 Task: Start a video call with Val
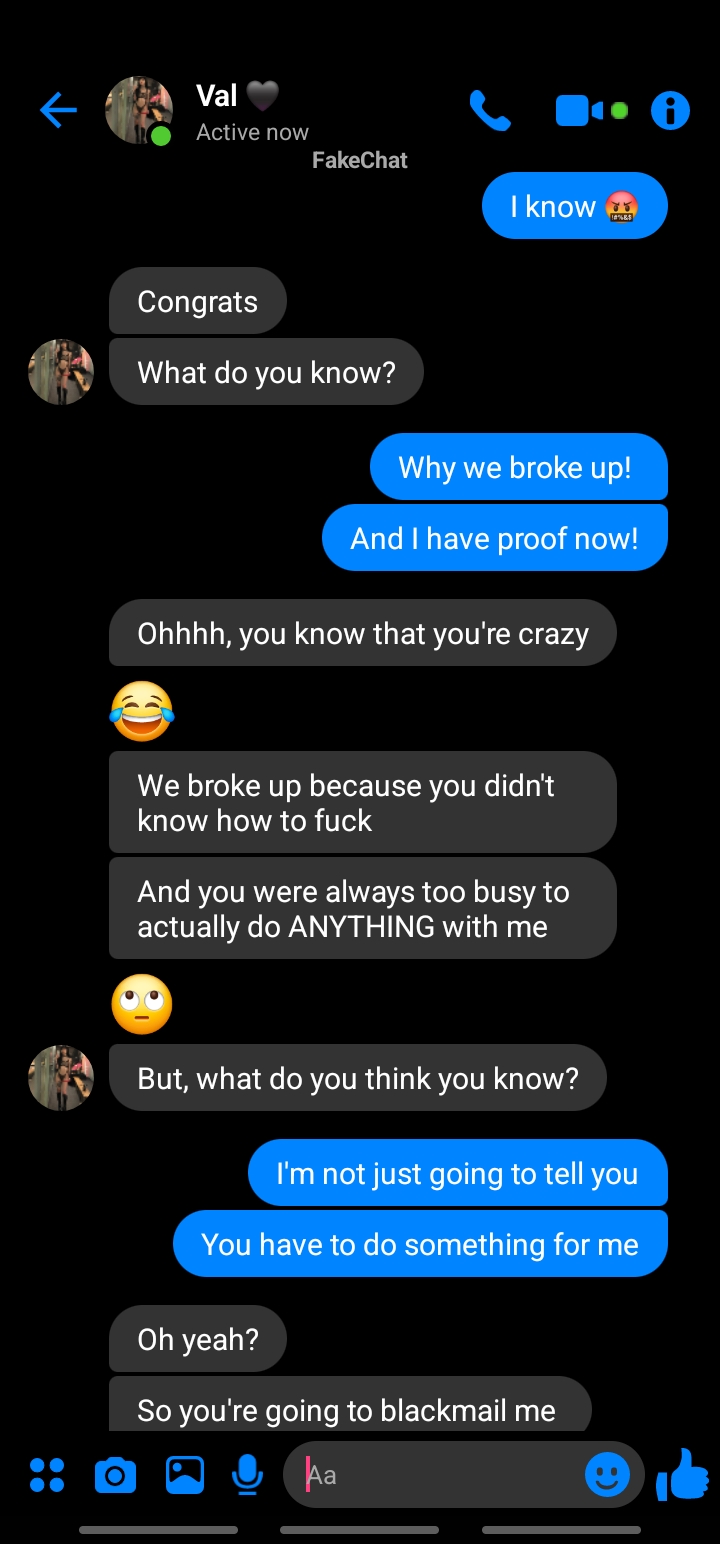click(x=580, y=110)
